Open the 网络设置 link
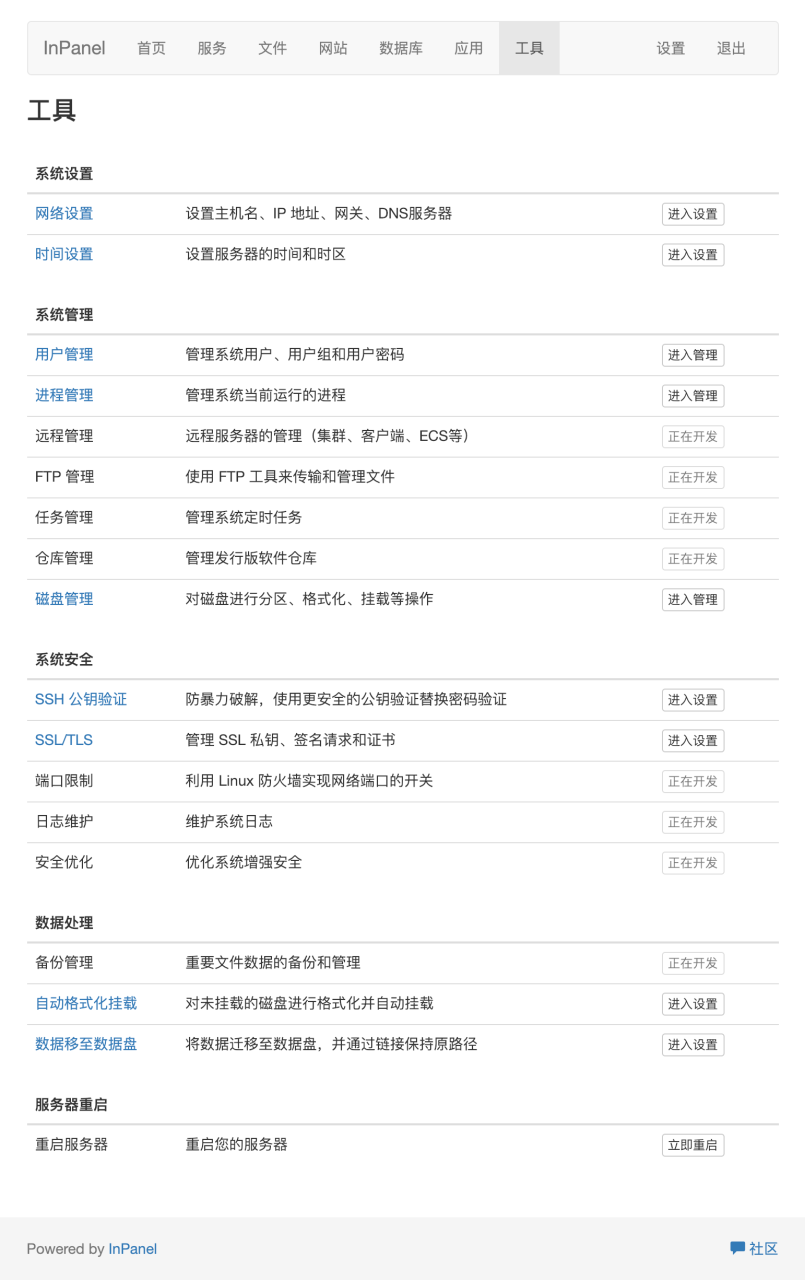The height and width of the screenshot is (1280, 805). pos(63,213)
